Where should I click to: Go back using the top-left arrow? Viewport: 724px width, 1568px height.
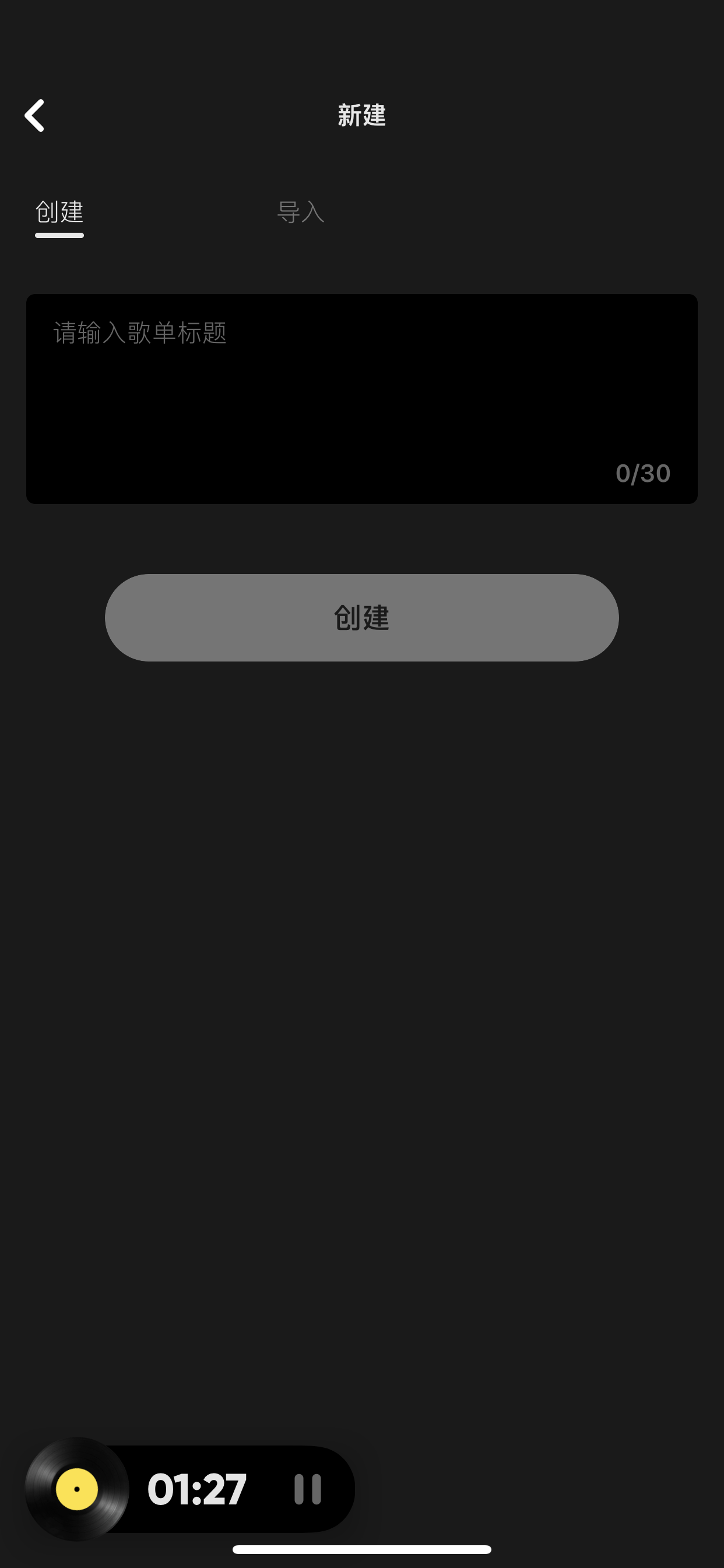pyautogui.click(x=34, y=116)
